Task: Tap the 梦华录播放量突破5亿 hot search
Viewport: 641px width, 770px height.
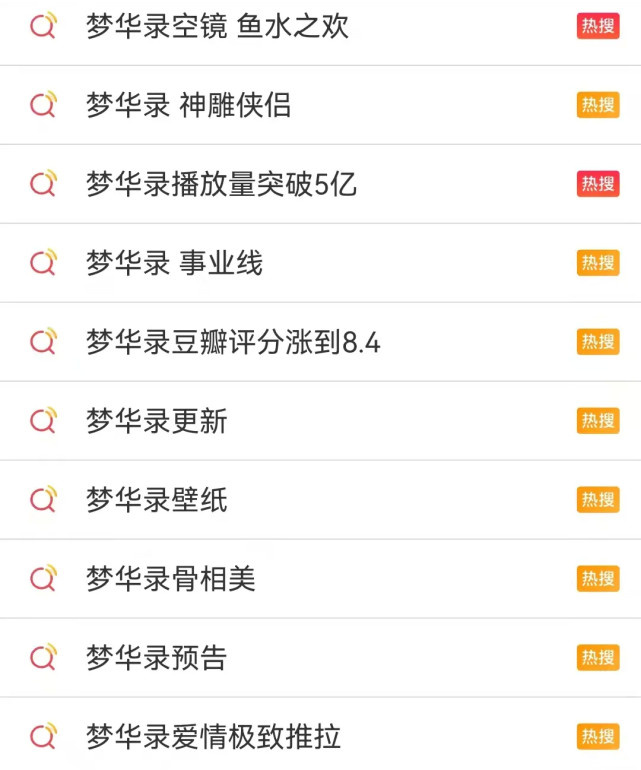Action: 221,184
